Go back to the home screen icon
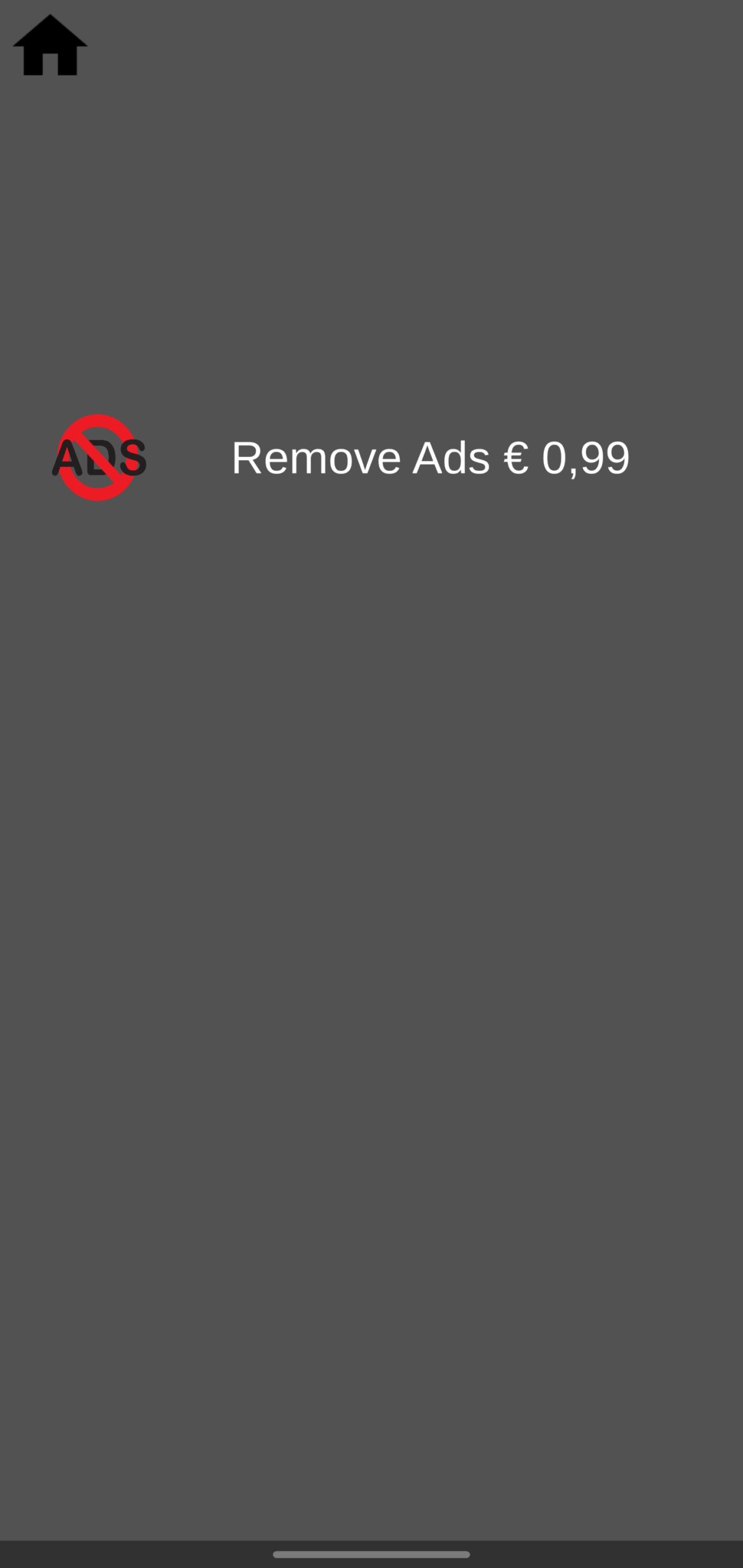This screenshot has height=1568, width=743. [x=50, y=46]
